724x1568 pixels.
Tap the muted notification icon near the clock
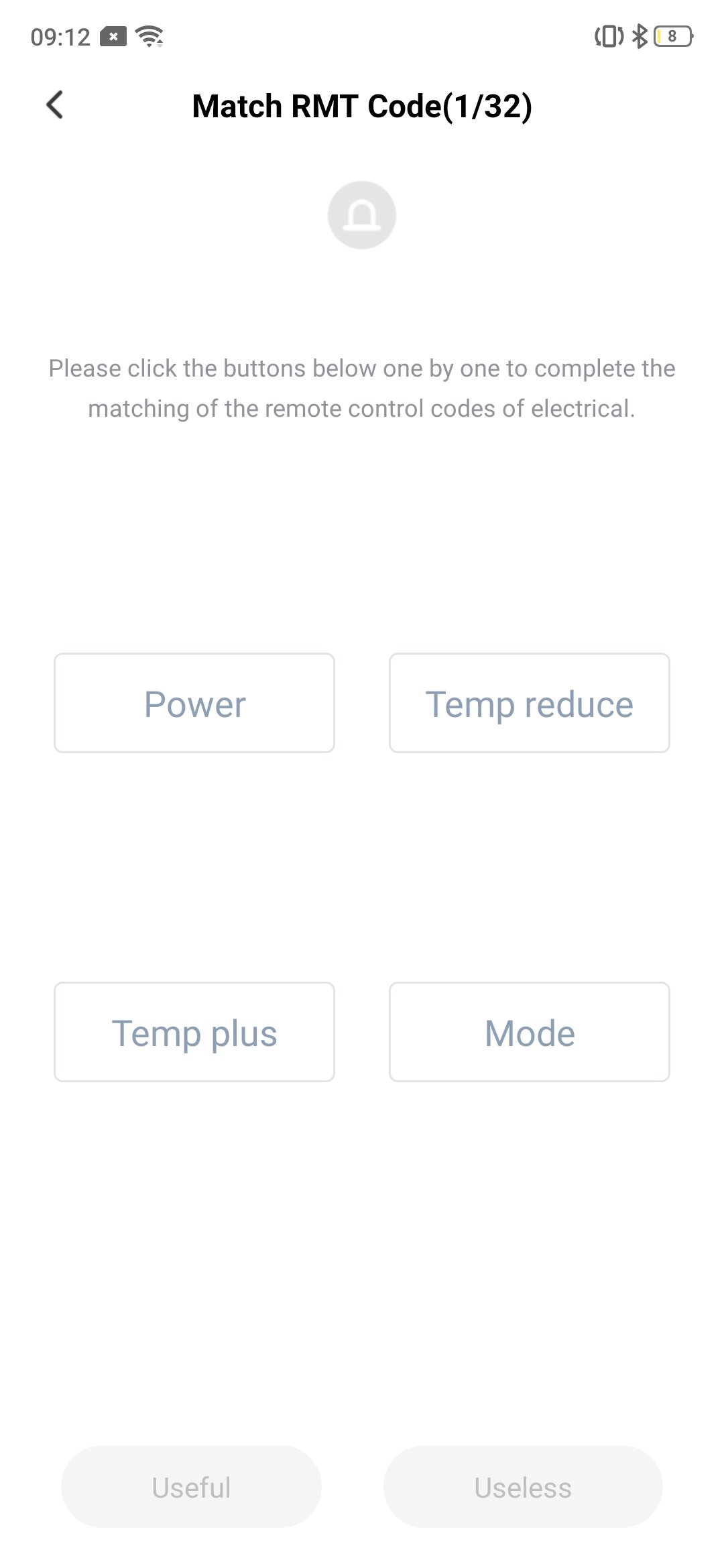113,36
